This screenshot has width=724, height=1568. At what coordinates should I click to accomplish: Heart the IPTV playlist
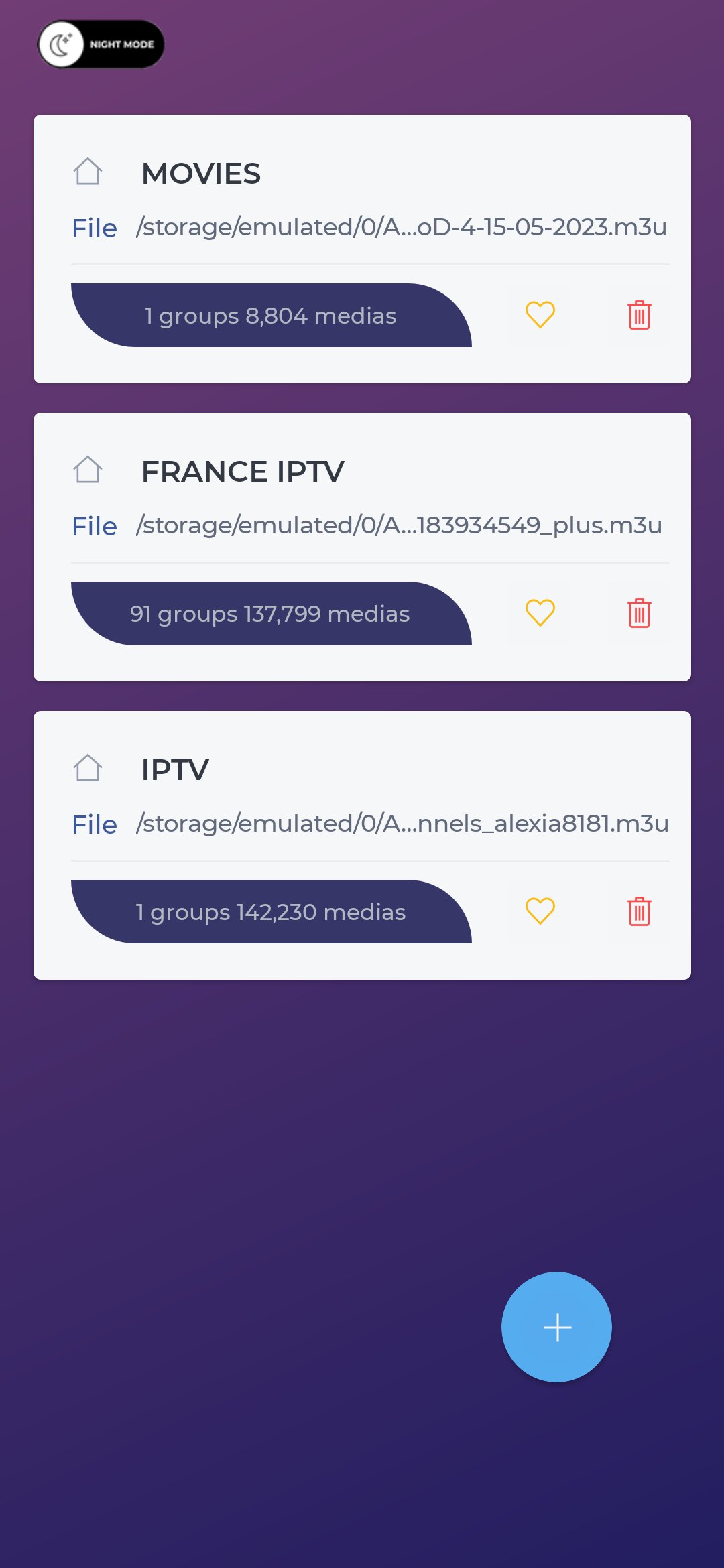click(540, 911)
